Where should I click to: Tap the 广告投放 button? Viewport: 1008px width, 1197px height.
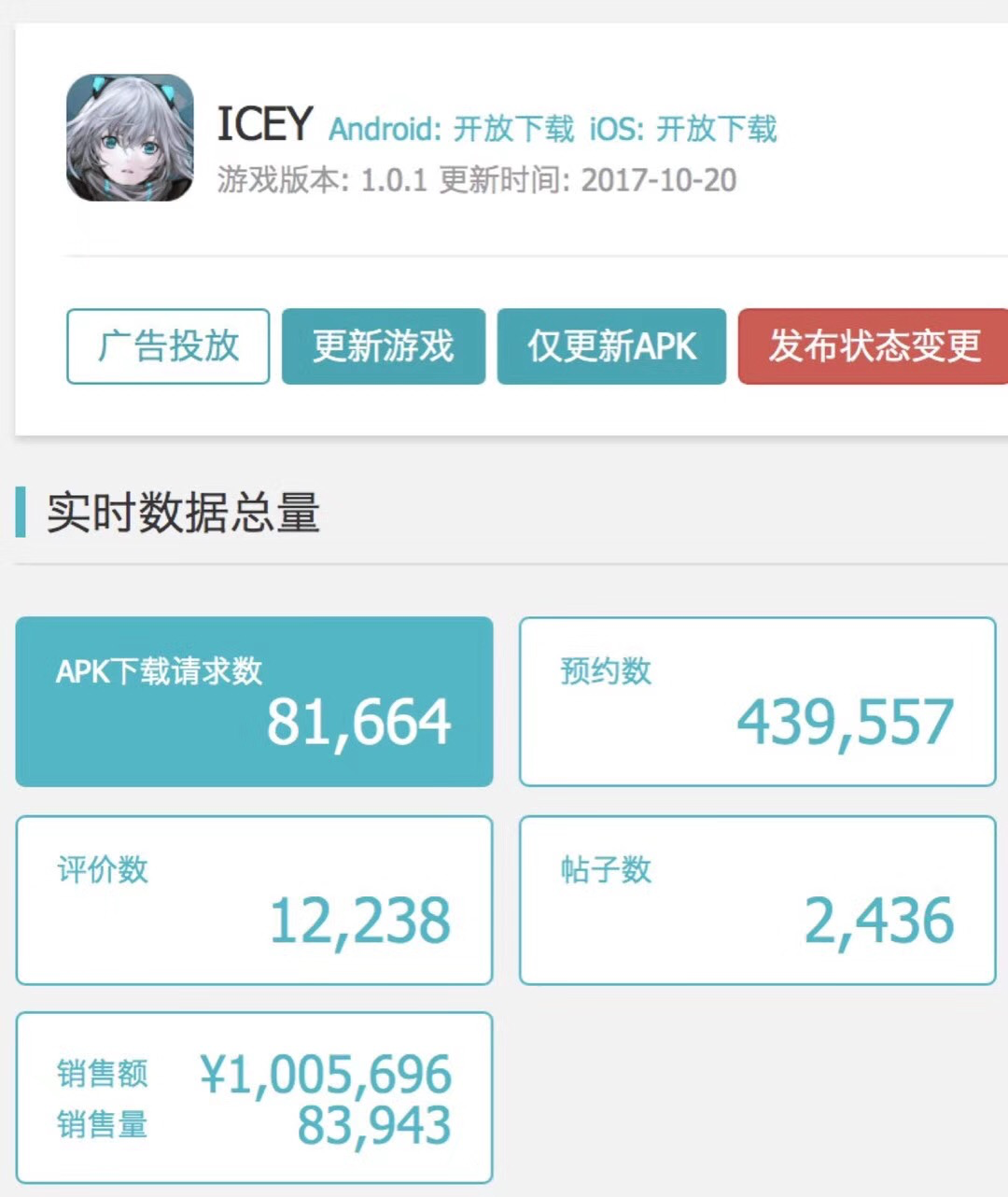[168, 346]
